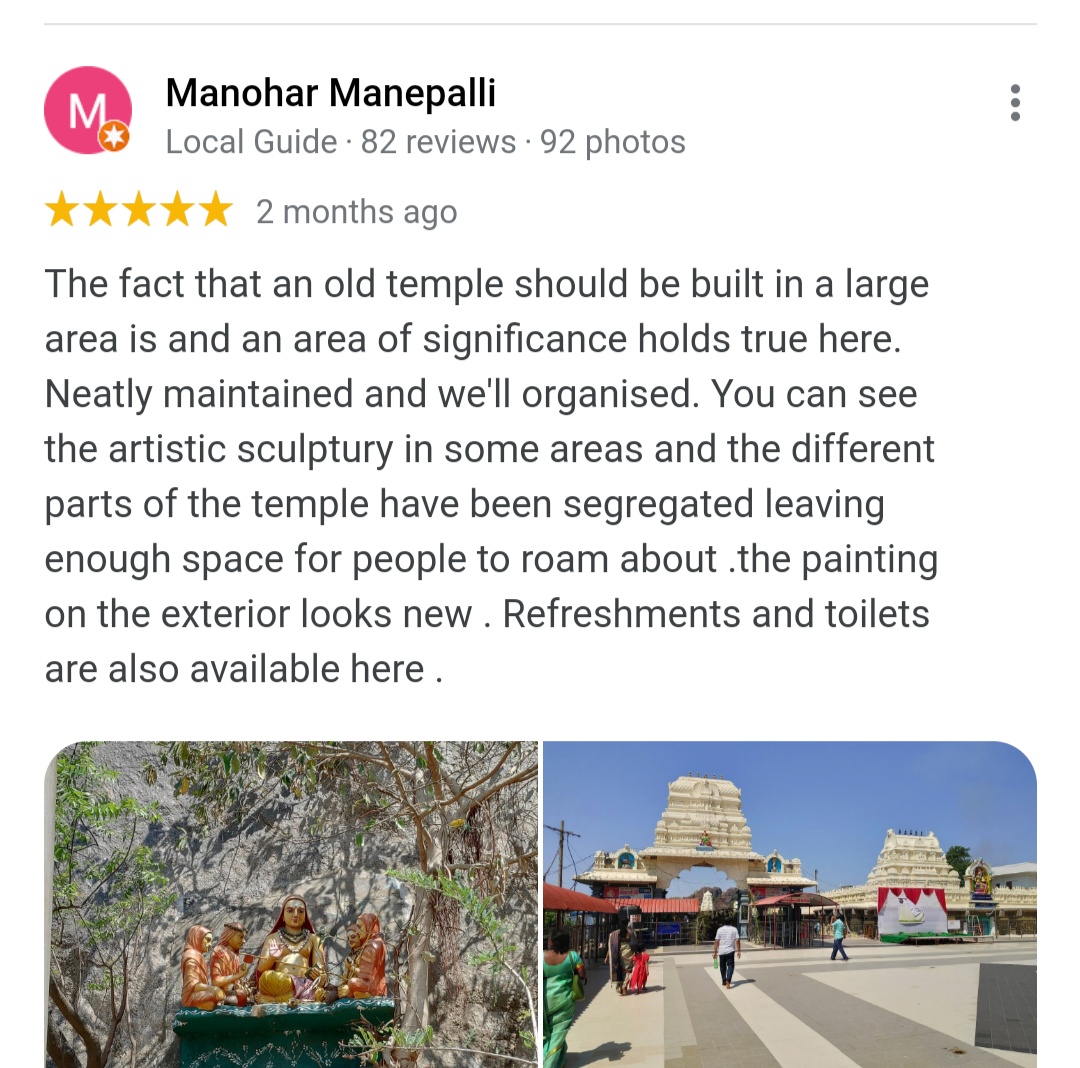Open the review's overflow menu

(x=1015, y=103)
